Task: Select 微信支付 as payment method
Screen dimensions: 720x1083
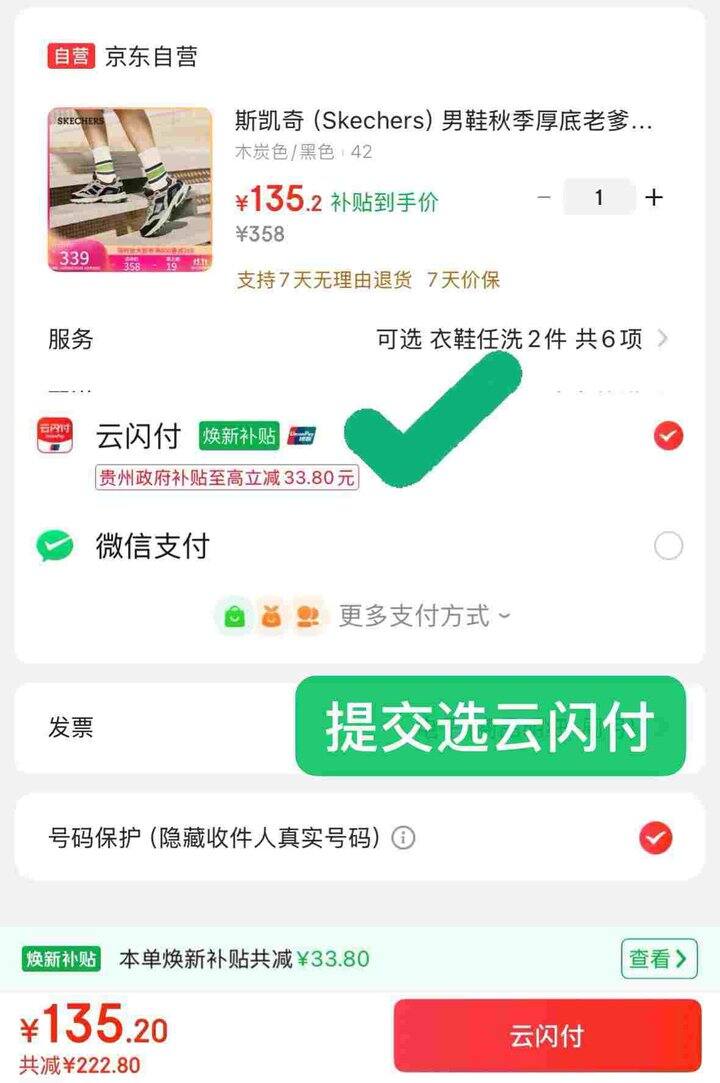Action: (667, 546)
